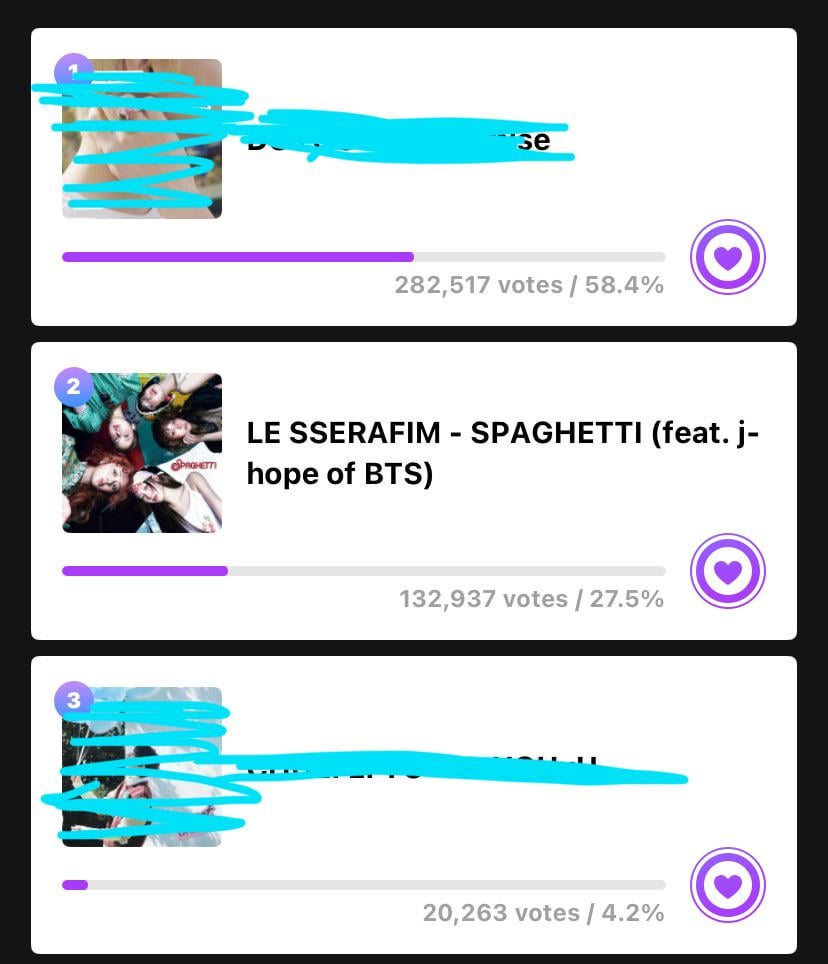828x964 pixels.
Task: Tap the heart on the third-ranked entry with 20,263 votes
Action: pyautogui.click(x=728, y=885)
